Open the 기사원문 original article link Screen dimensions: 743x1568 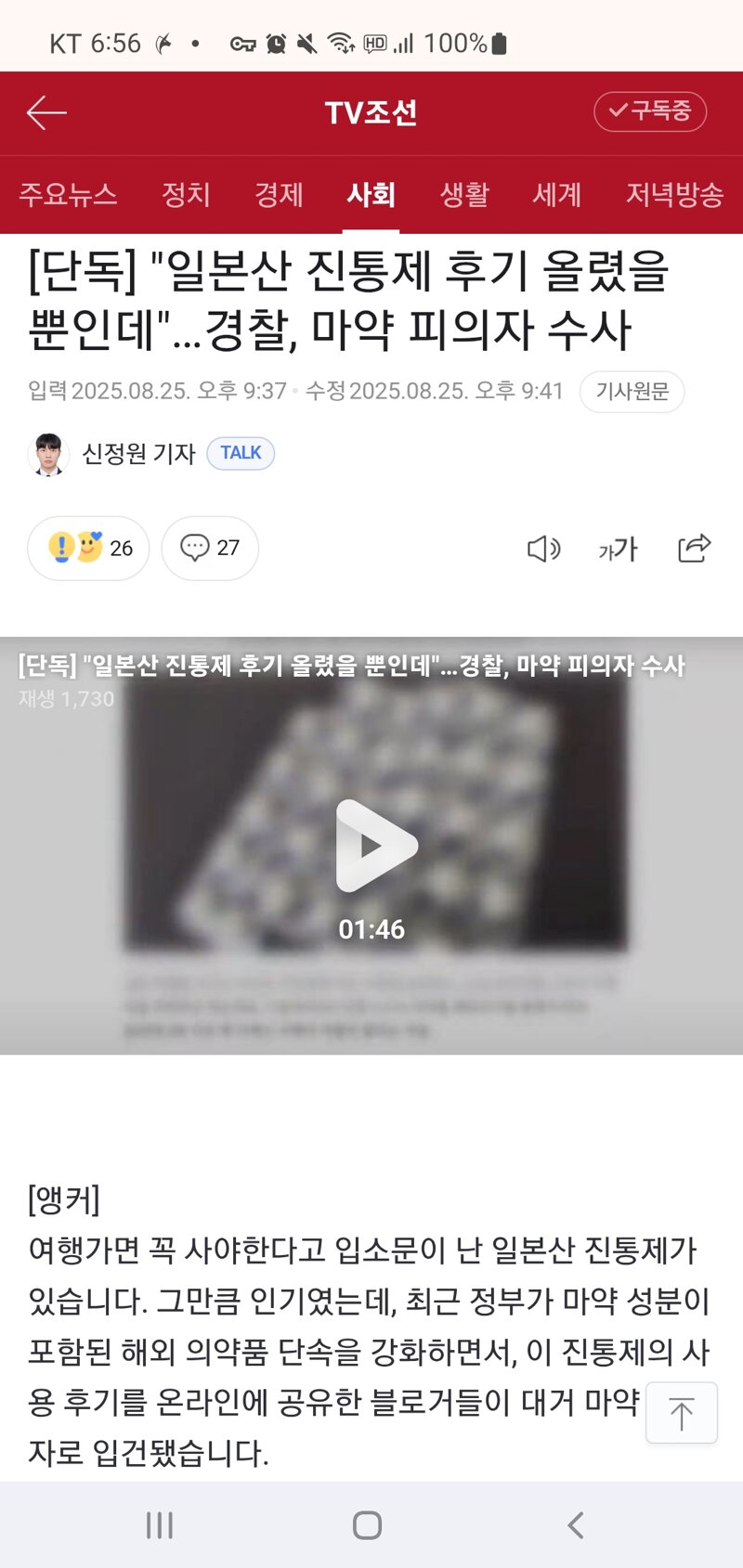click(x=632, y=392)
